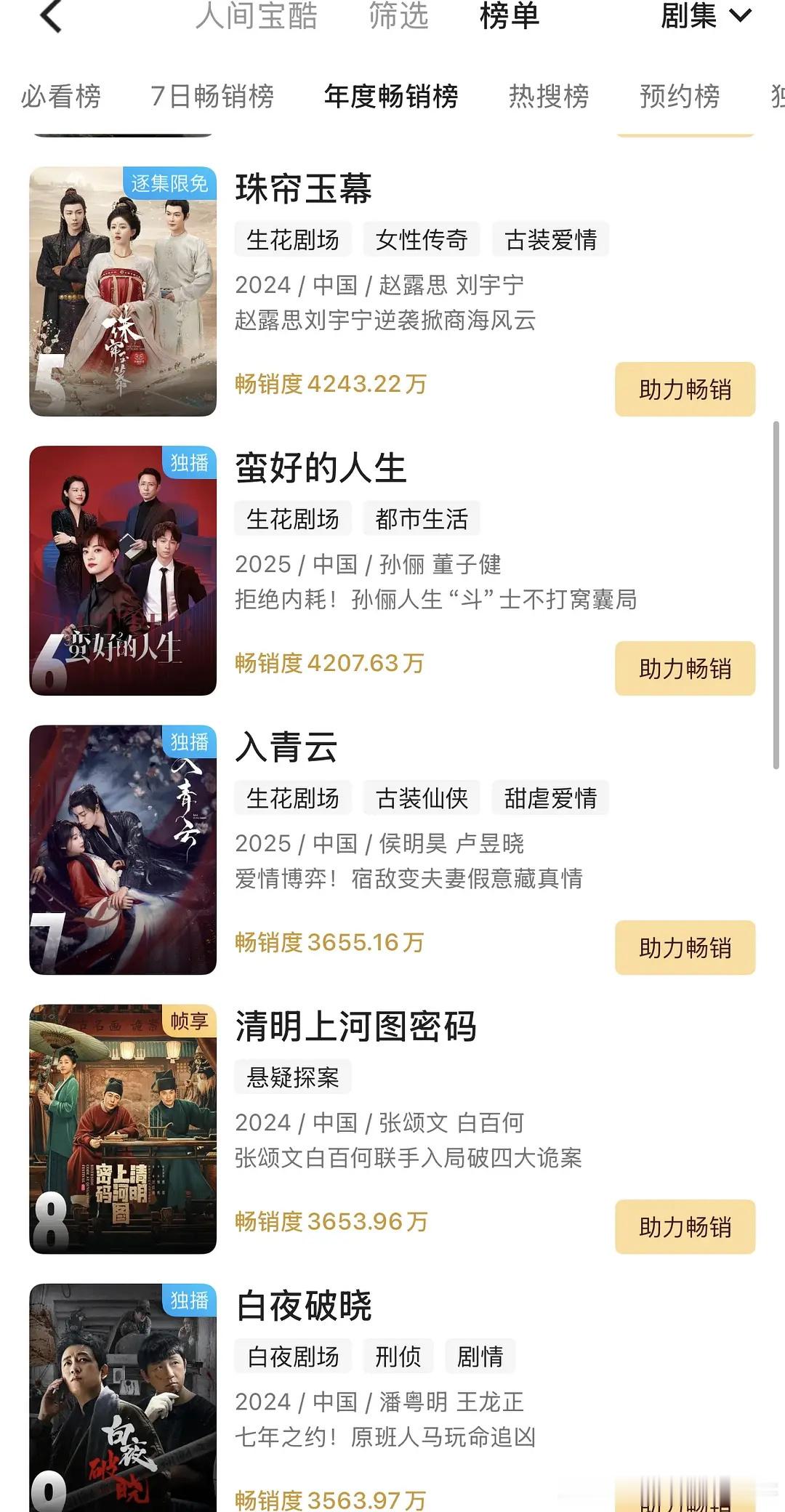Select the 悬疑探案 tag
Viewport: 785px width, 1512px height.
pyautogui.click(x=293, y=1076)
